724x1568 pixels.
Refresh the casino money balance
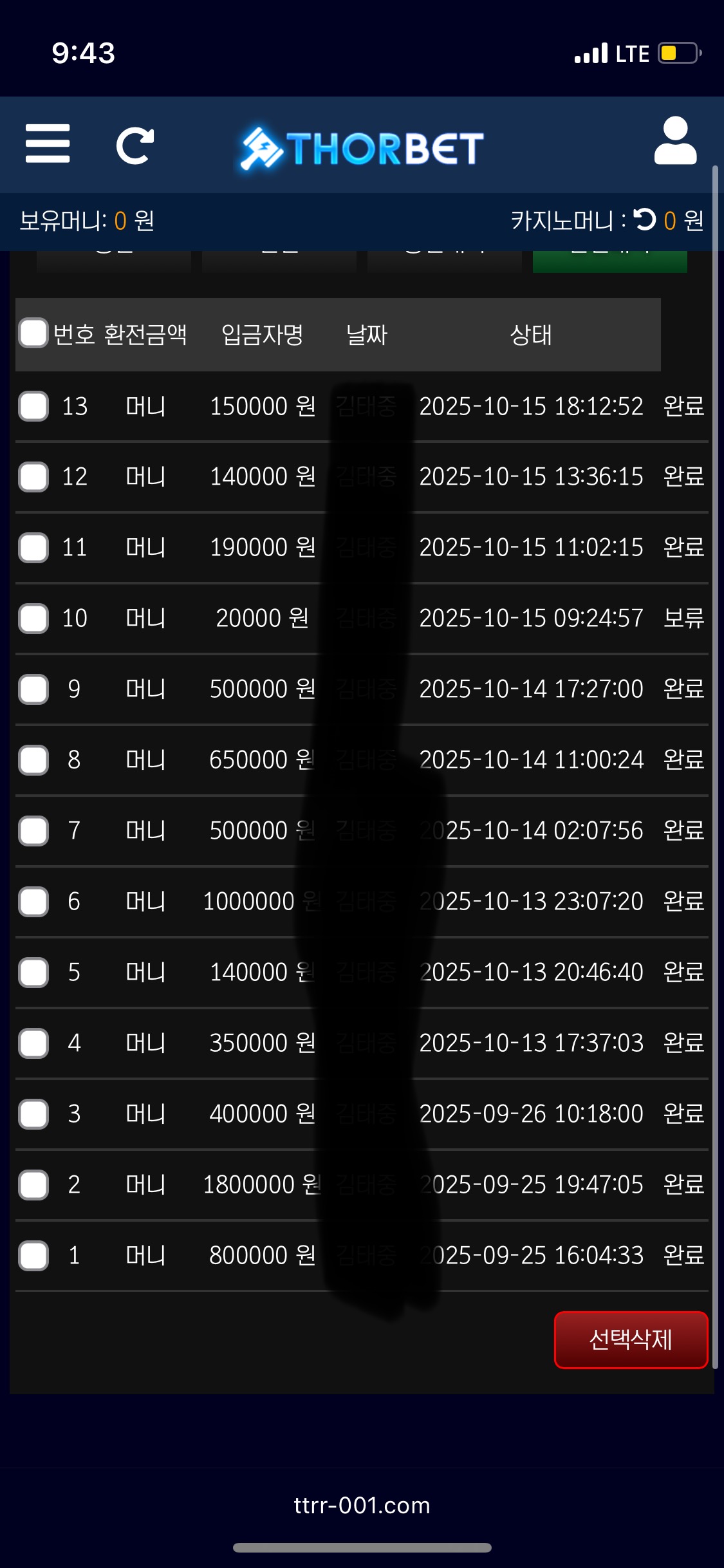[x=645, y=220]
